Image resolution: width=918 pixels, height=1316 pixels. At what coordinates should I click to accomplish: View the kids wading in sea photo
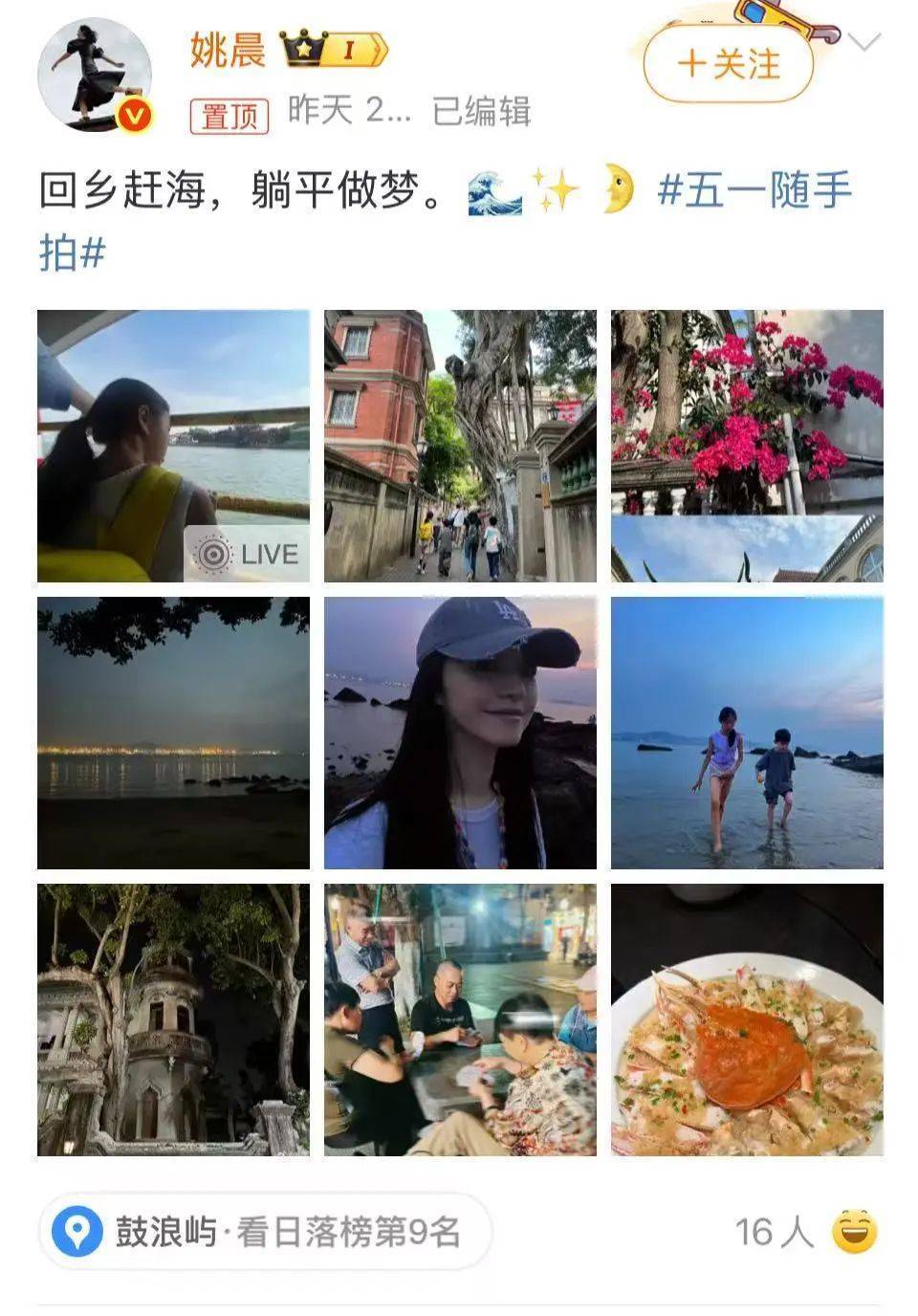[747, 733]
